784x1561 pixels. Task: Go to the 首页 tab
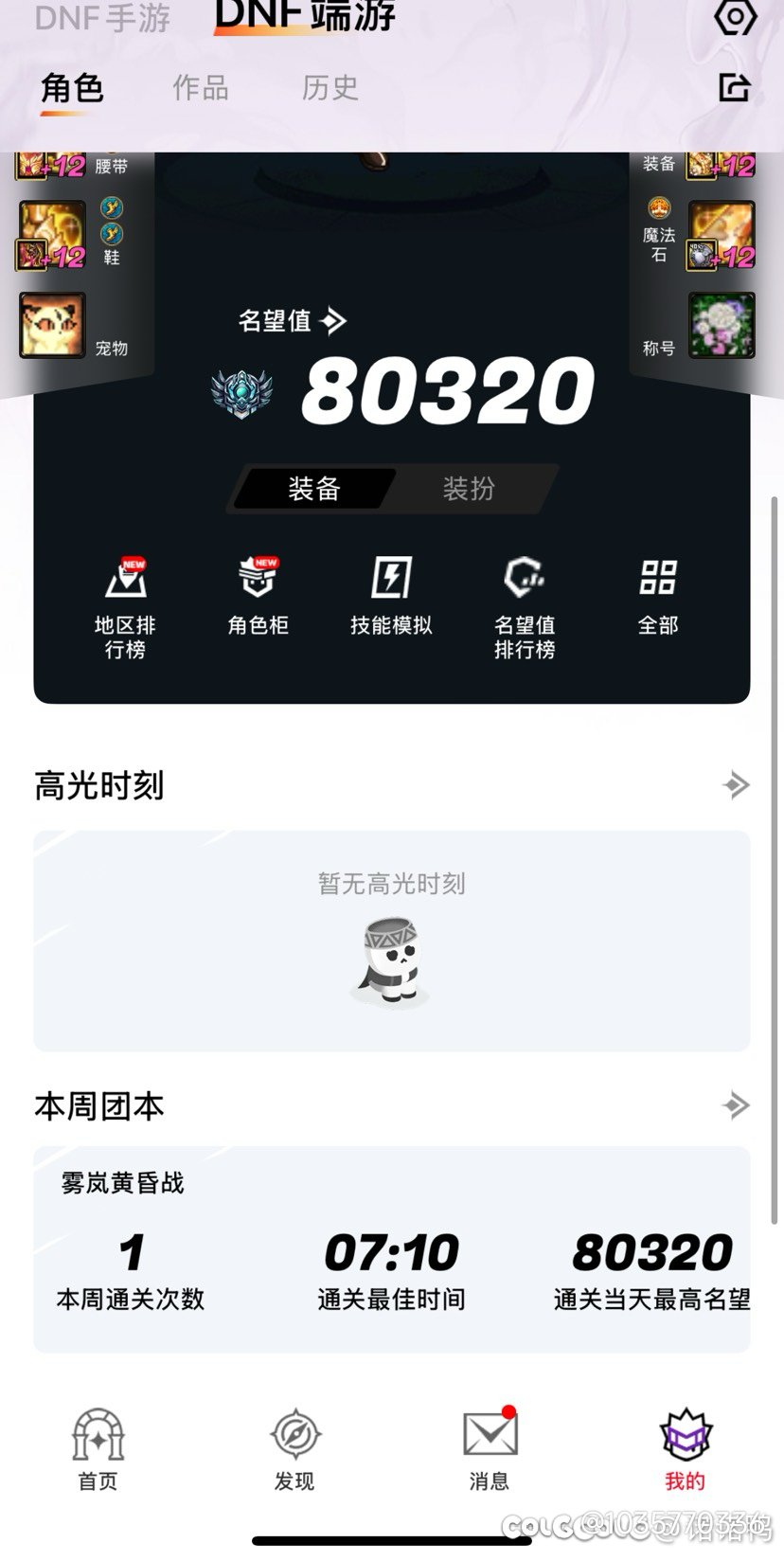point(98,1449)
